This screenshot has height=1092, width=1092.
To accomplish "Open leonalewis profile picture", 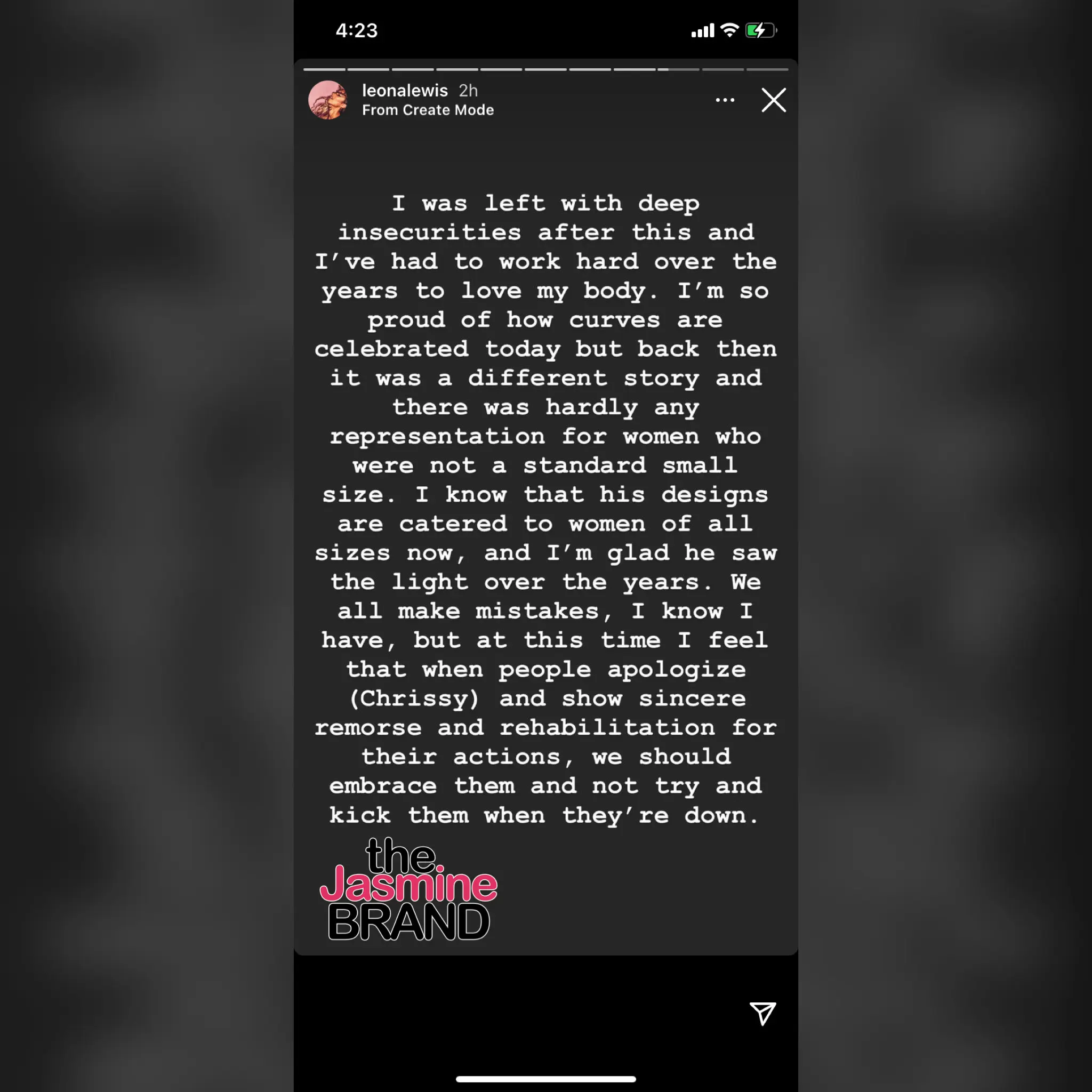I will [x=328, y=100].
